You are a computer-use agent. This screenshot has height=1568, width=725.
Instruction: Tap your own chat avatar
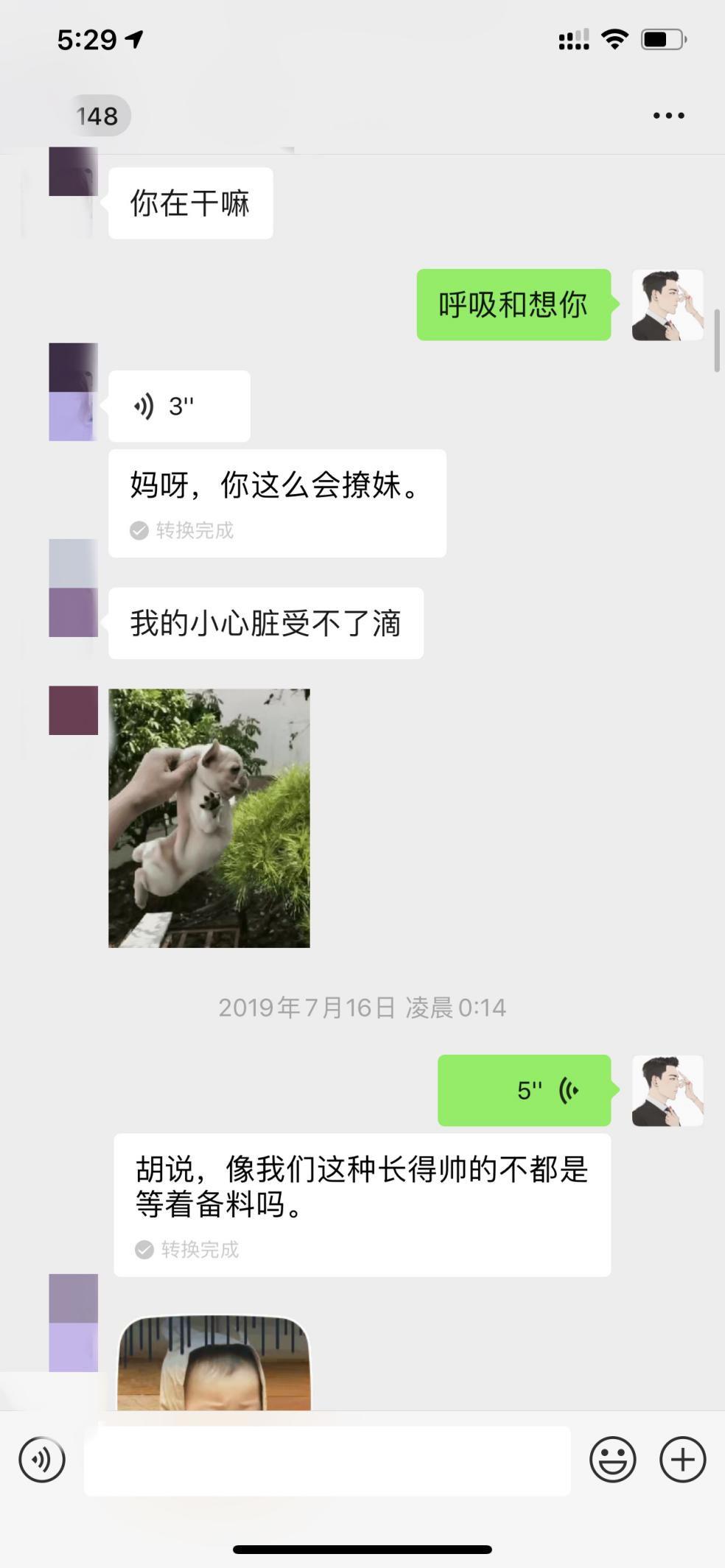coord(667,304)
